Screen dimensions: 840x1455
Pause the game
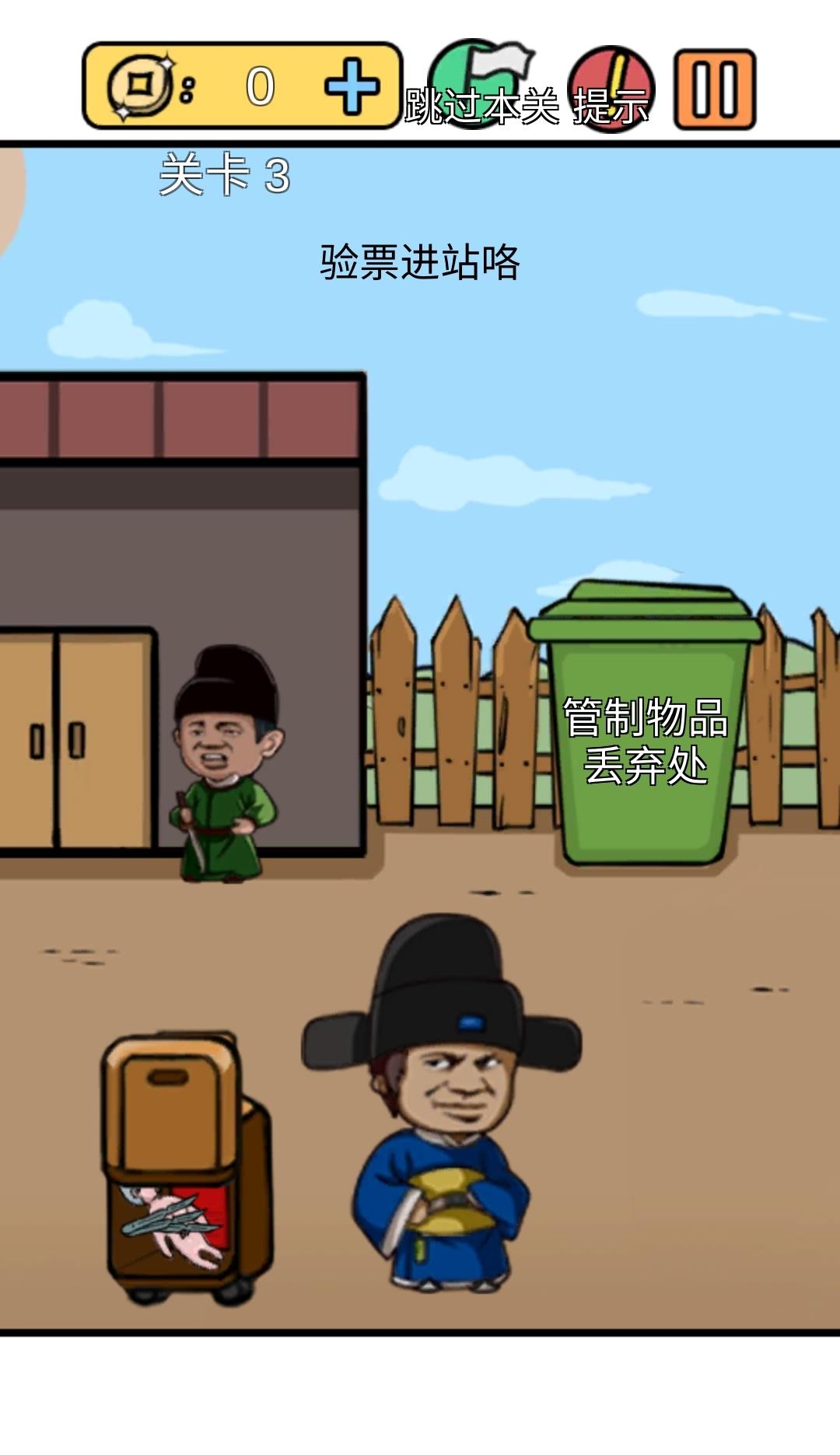pyautogui.click(x=714, y=89)
